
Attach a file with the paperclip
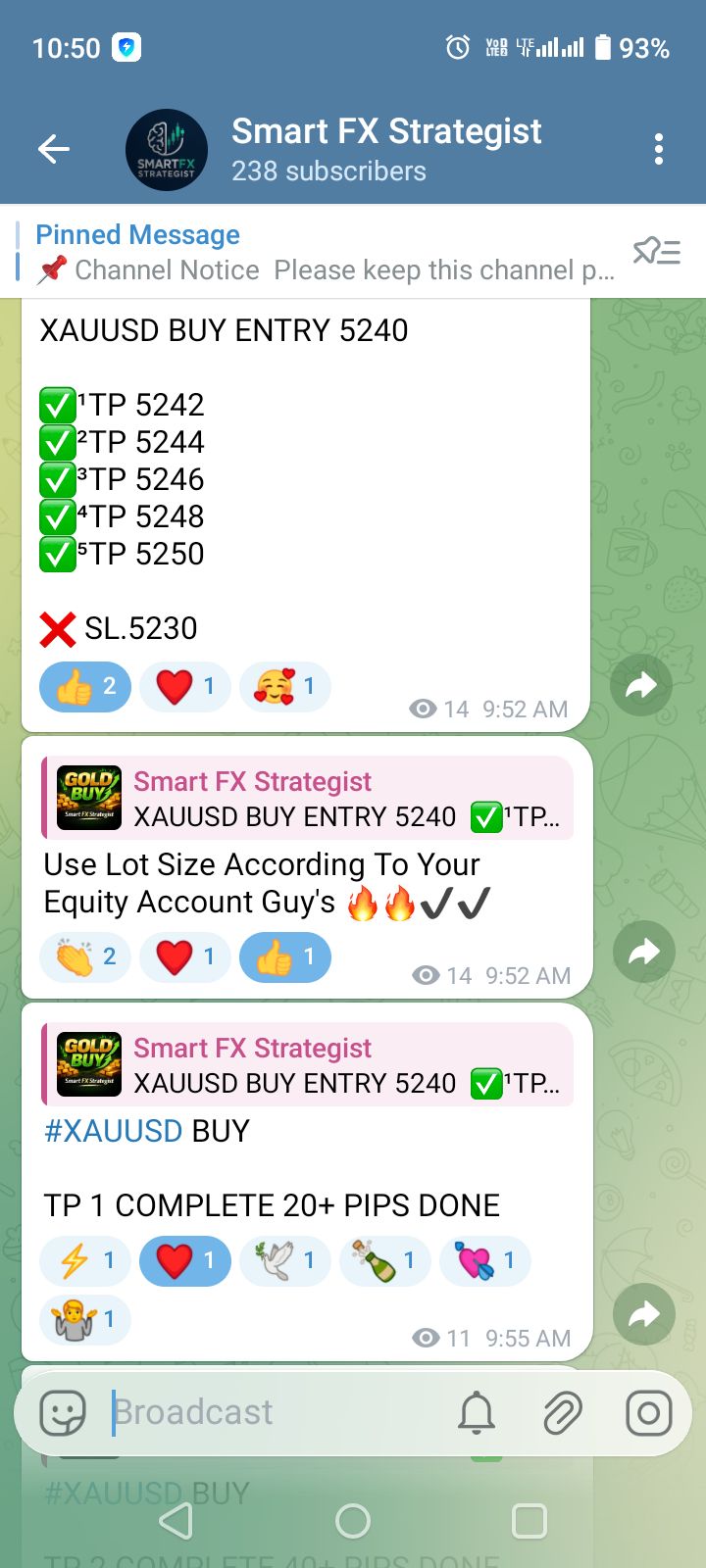pyautogui.click(x=563, y=1413)
